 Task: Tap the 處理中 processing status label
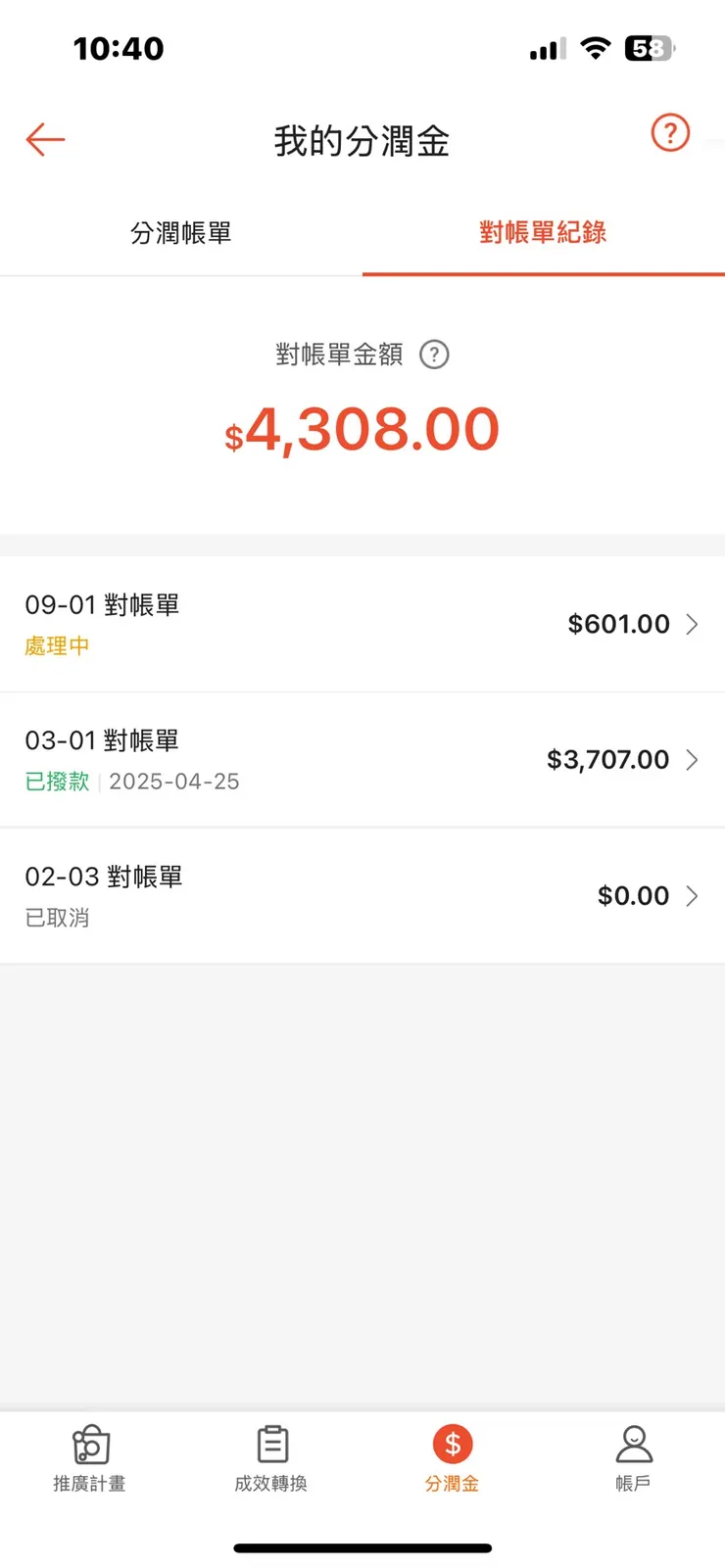tap(56, 645)
